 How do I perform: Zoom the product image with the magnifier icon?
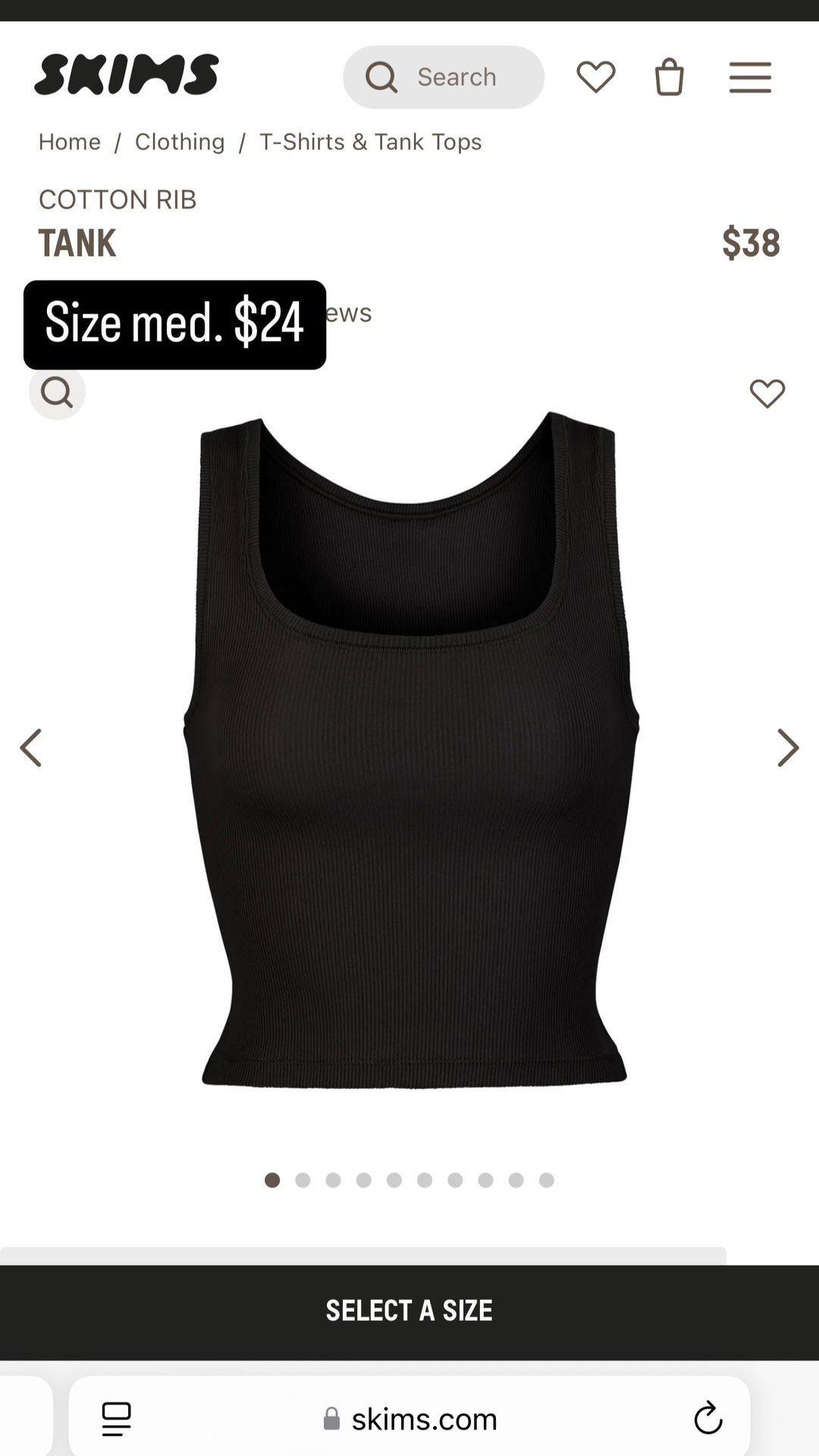pos(57,392)
